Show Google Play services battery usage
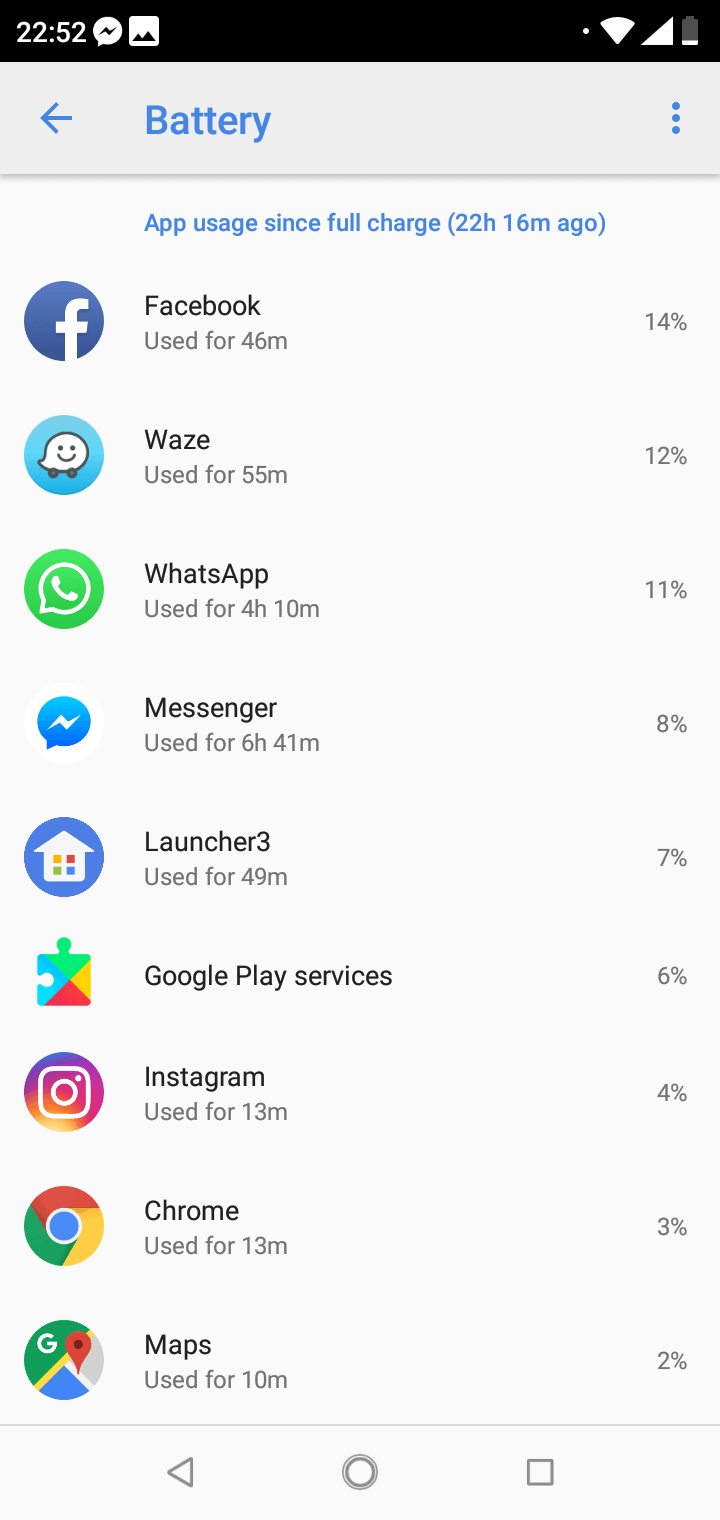 pos(360,976)
